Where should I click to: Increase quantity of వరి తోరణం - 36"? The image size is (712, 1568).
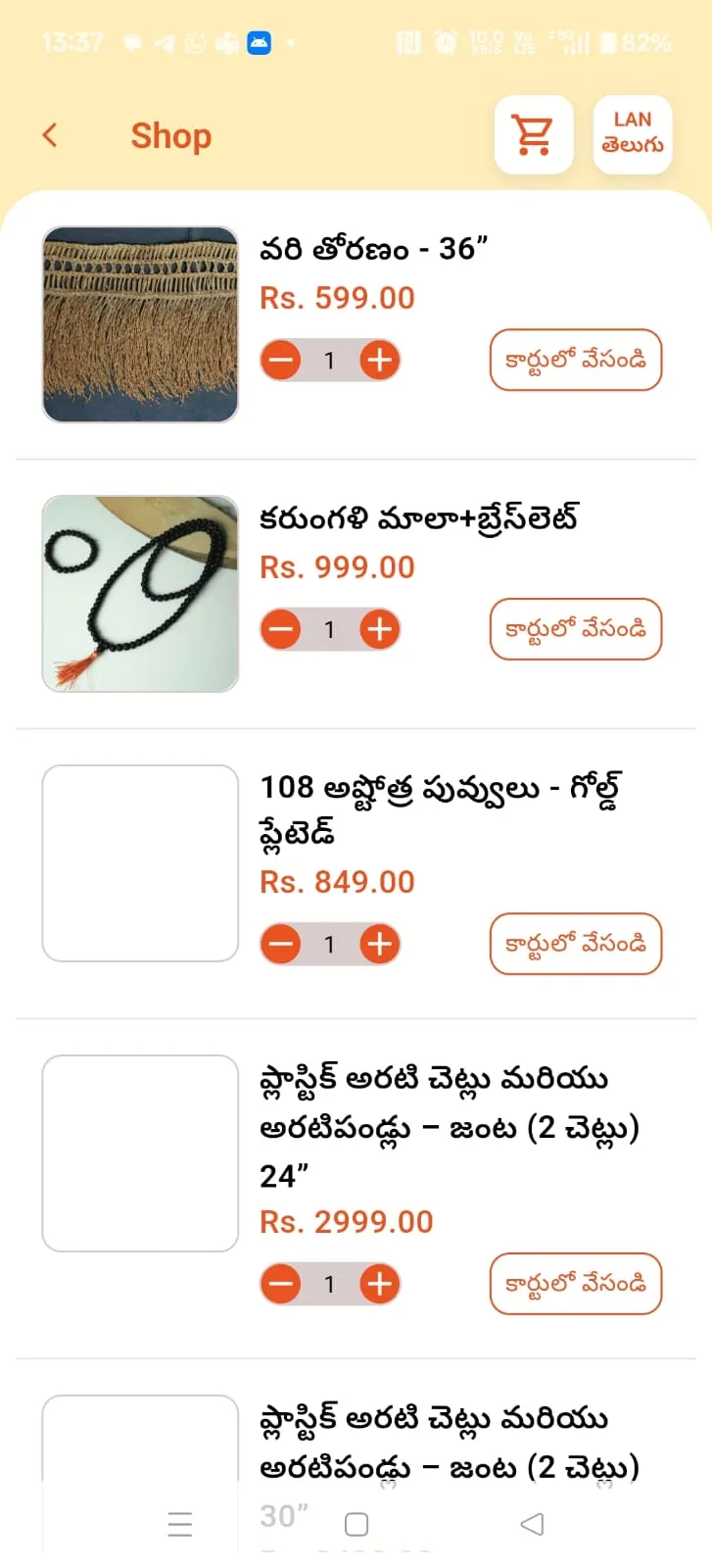[380, 361]
